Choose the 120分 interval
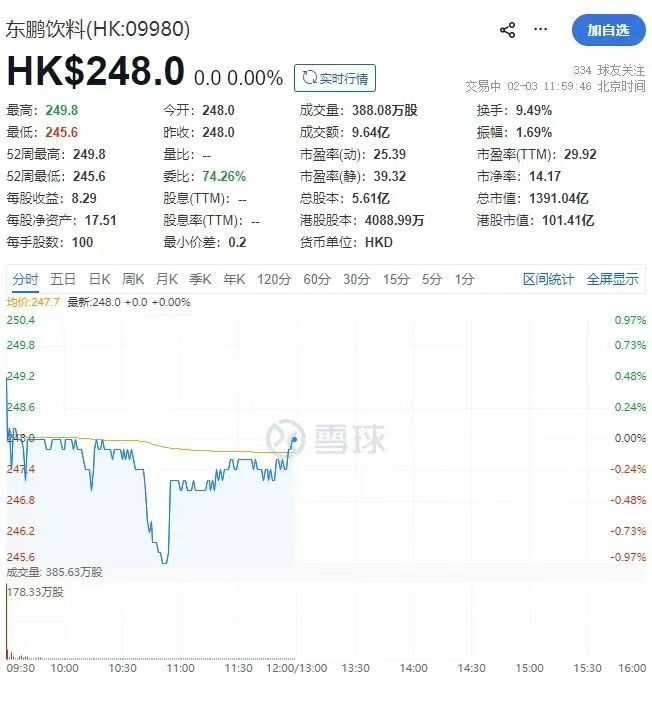Image resolution: width=652 pixels, height=704 pixels. click(x=273, y=280)
